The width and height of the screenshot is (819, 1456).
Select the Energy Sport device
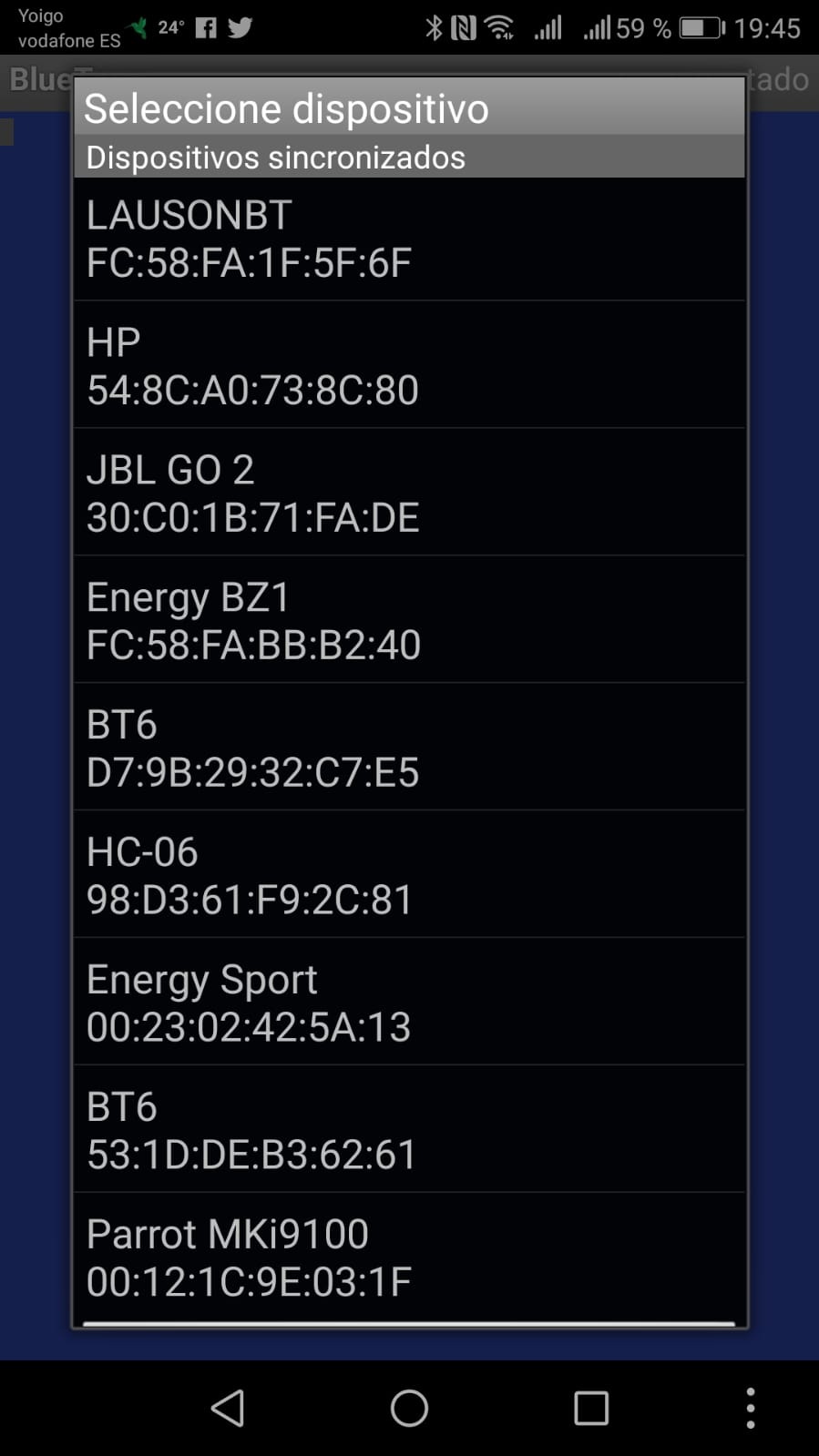409,1003
